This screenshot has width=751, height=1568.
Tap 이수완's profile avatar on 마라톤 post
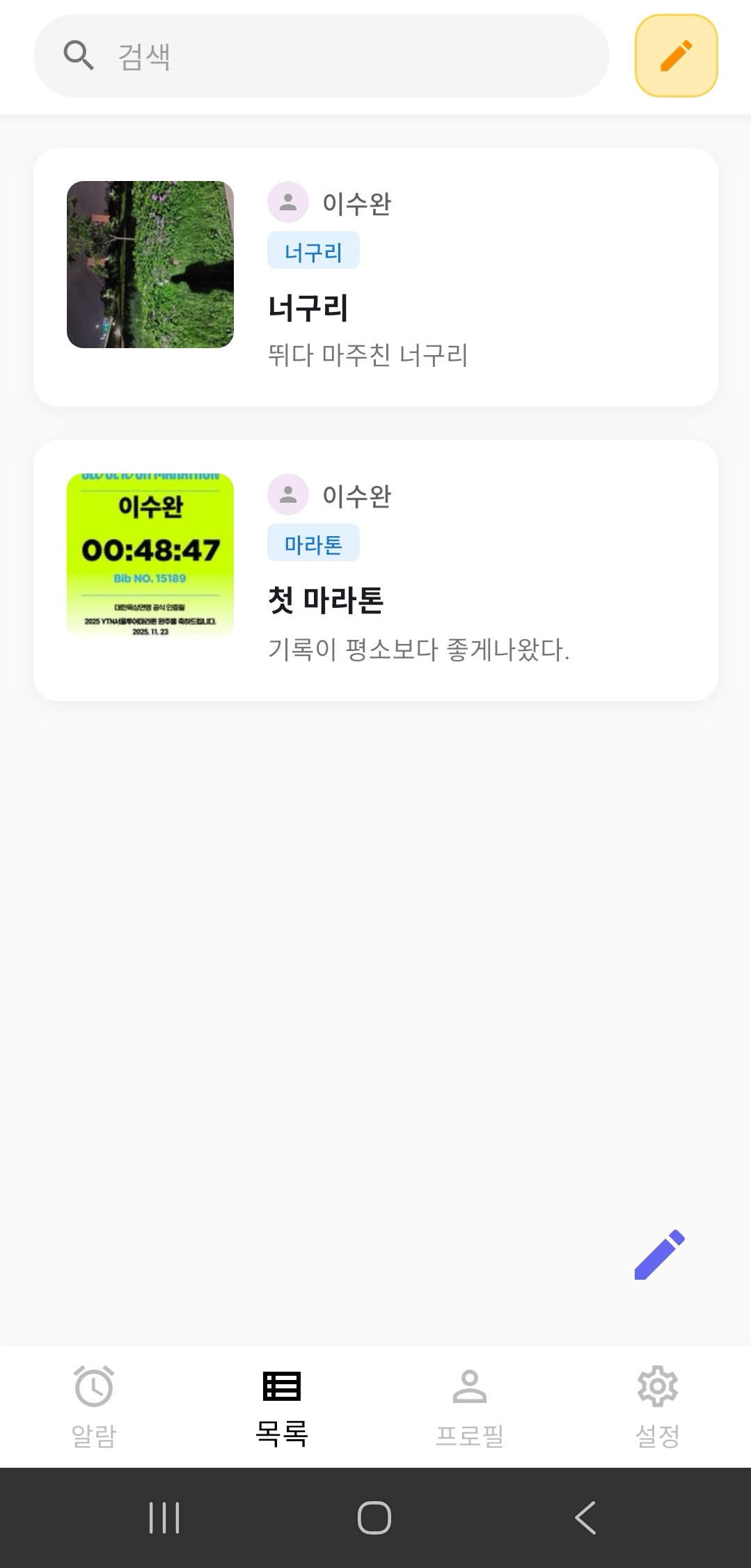pos(287,496)
